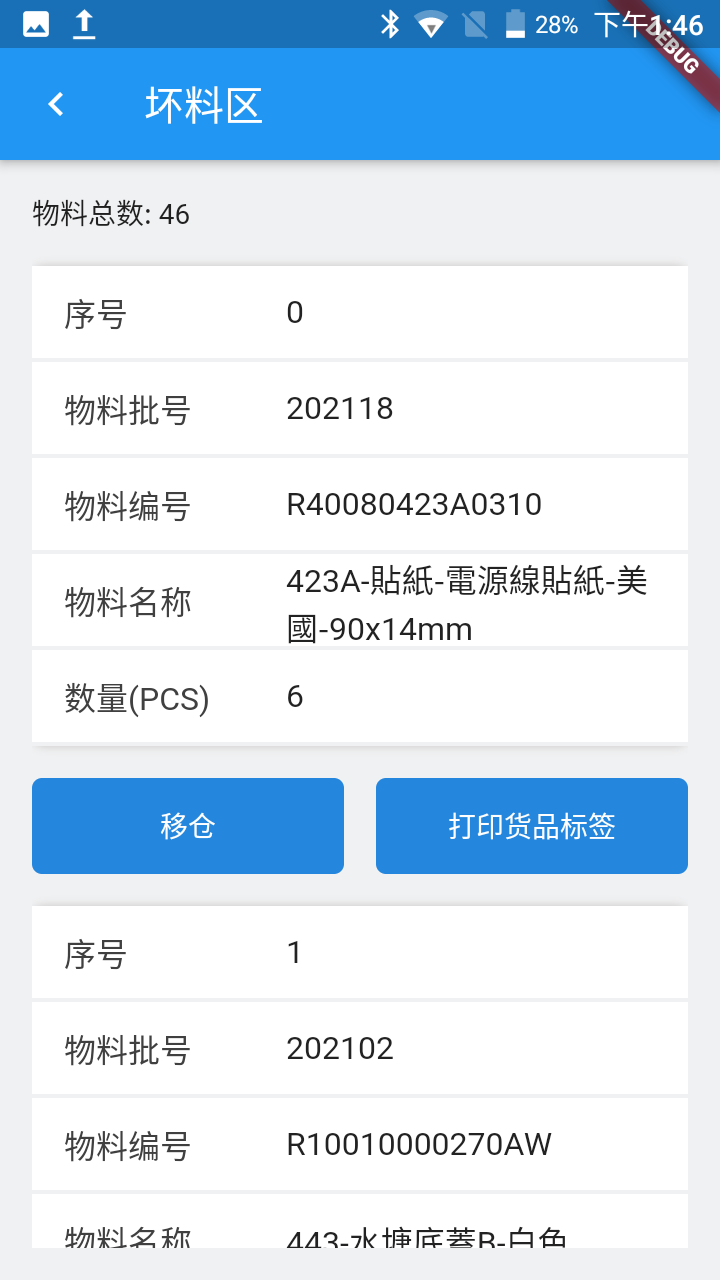
Task: Go back using the app bar arrow
Action: pos(56,104)
